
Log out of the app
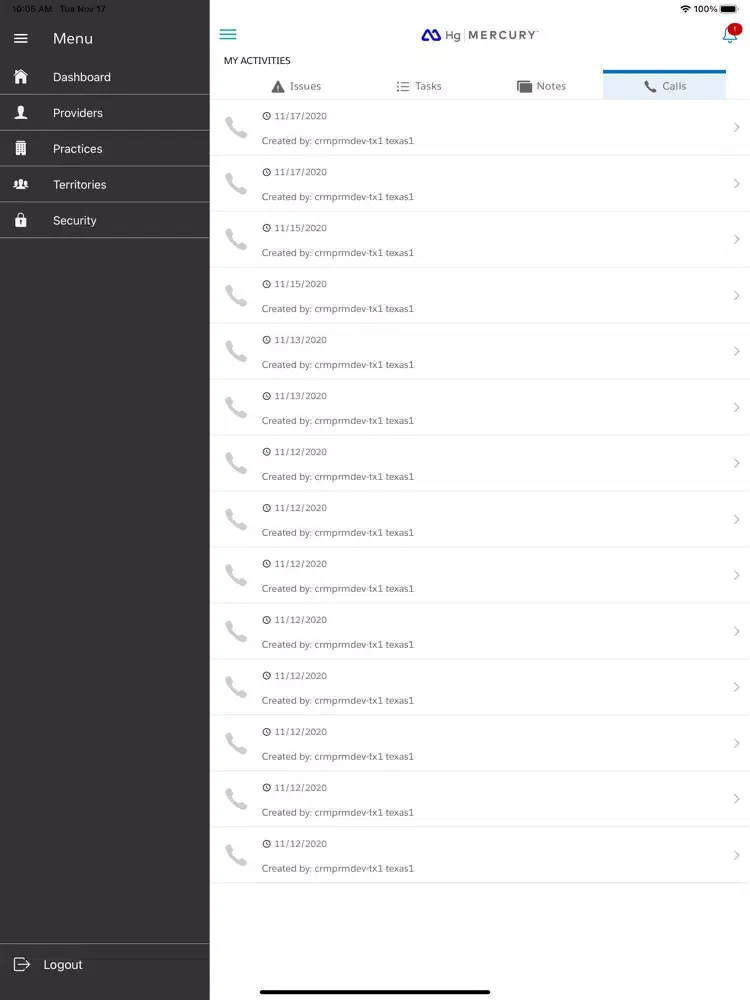(62, 965)
